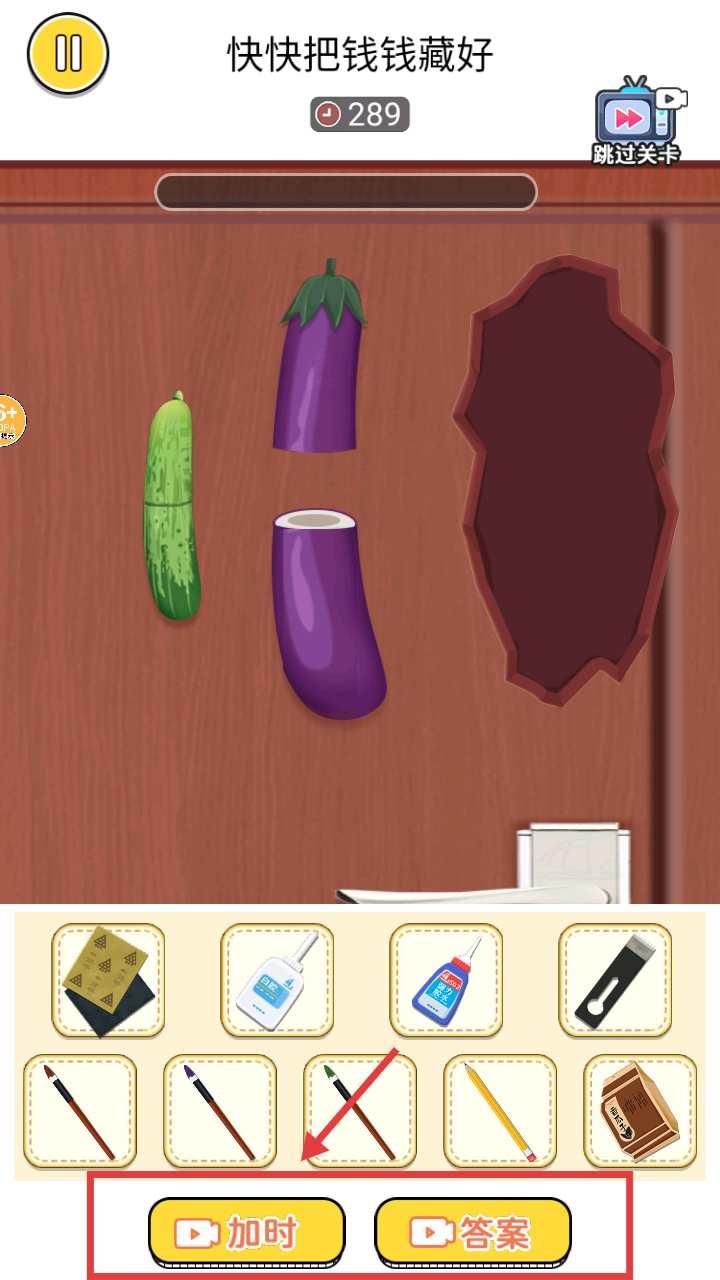
Task: Tap the hollow eggplant bottom half
Action: tap(325, 613)
